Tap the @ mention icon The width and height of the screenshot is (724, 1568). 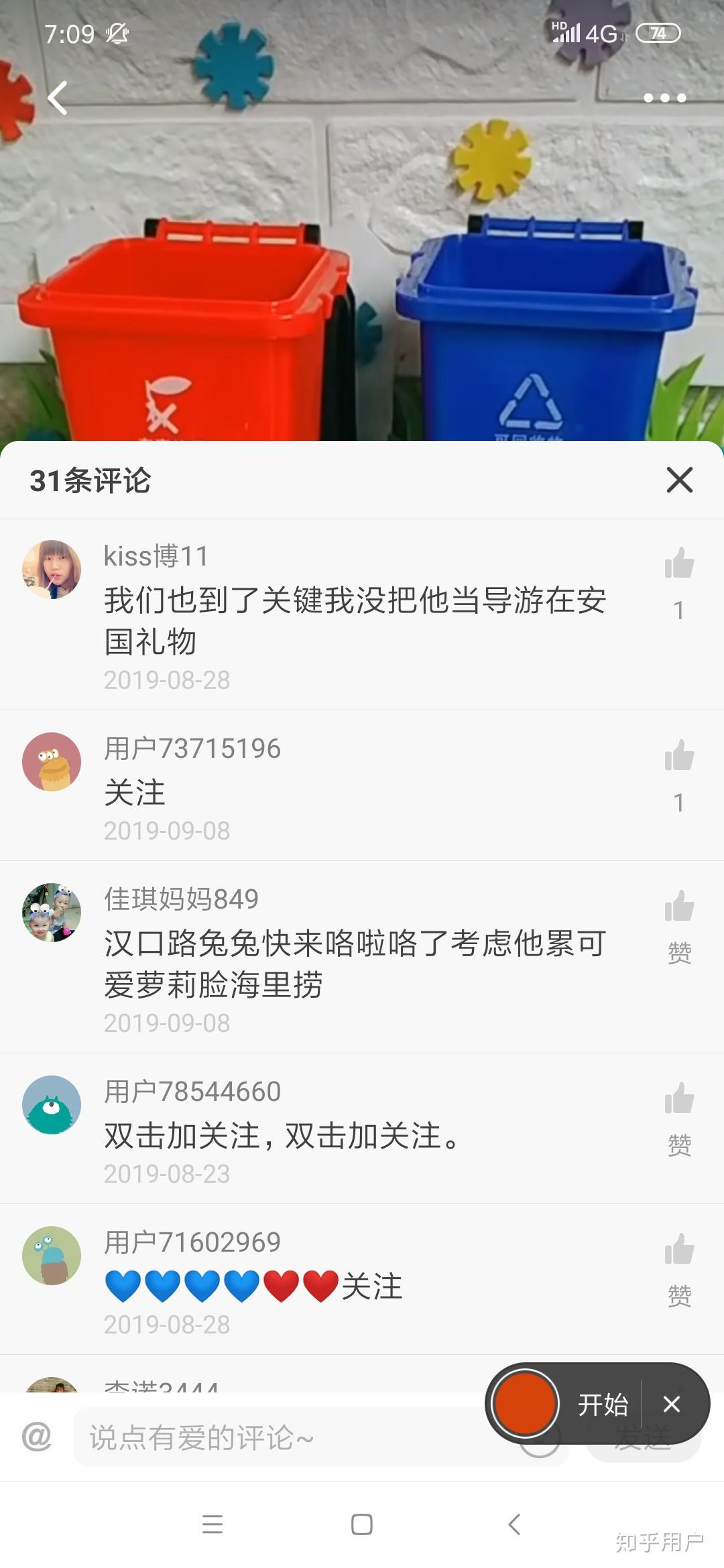point(36,1437)
